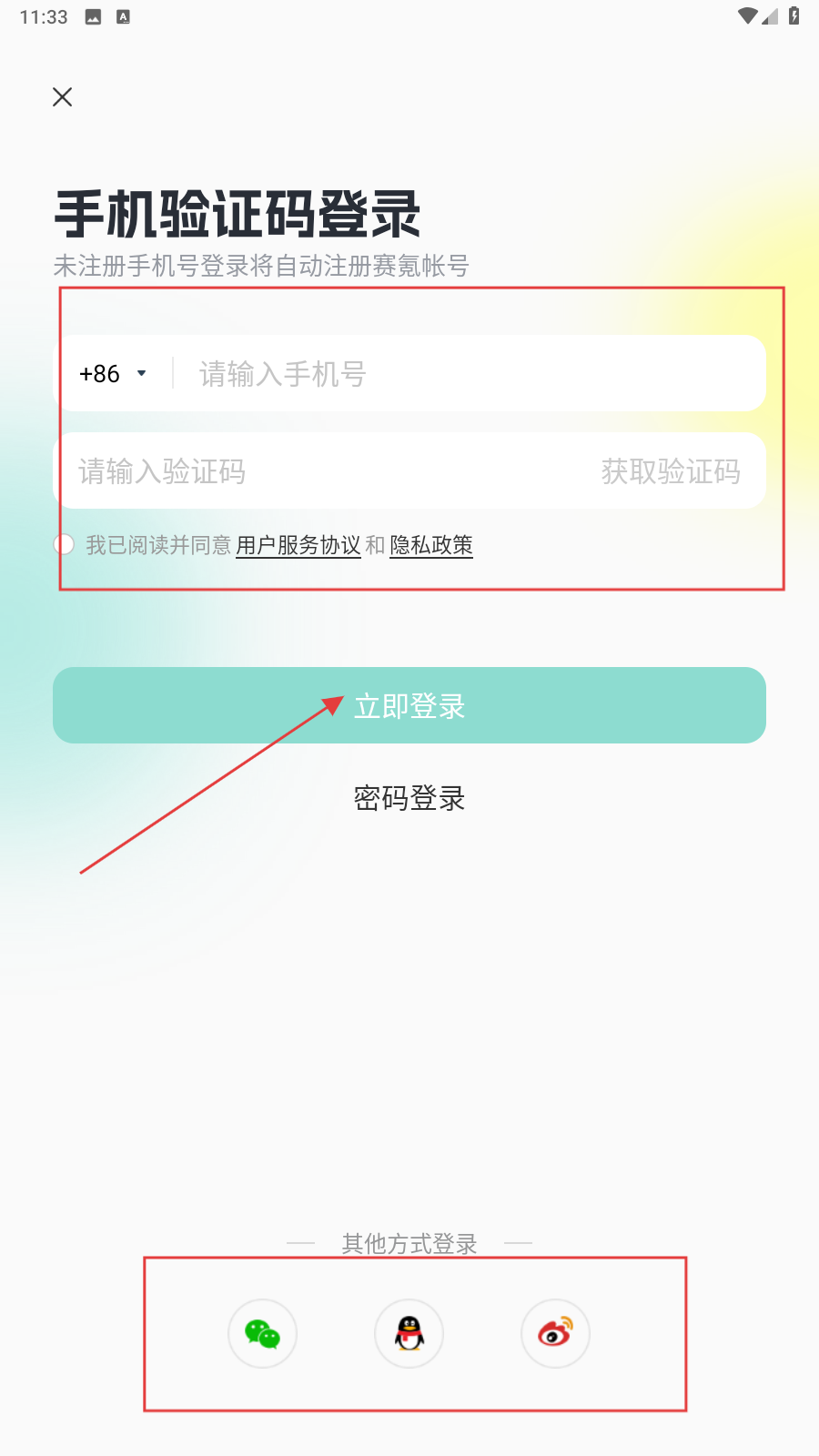The height and width of the screenshot is (1456, 819).
Task: Open the 用户服务协议 link
Action: tap(298, 545)
